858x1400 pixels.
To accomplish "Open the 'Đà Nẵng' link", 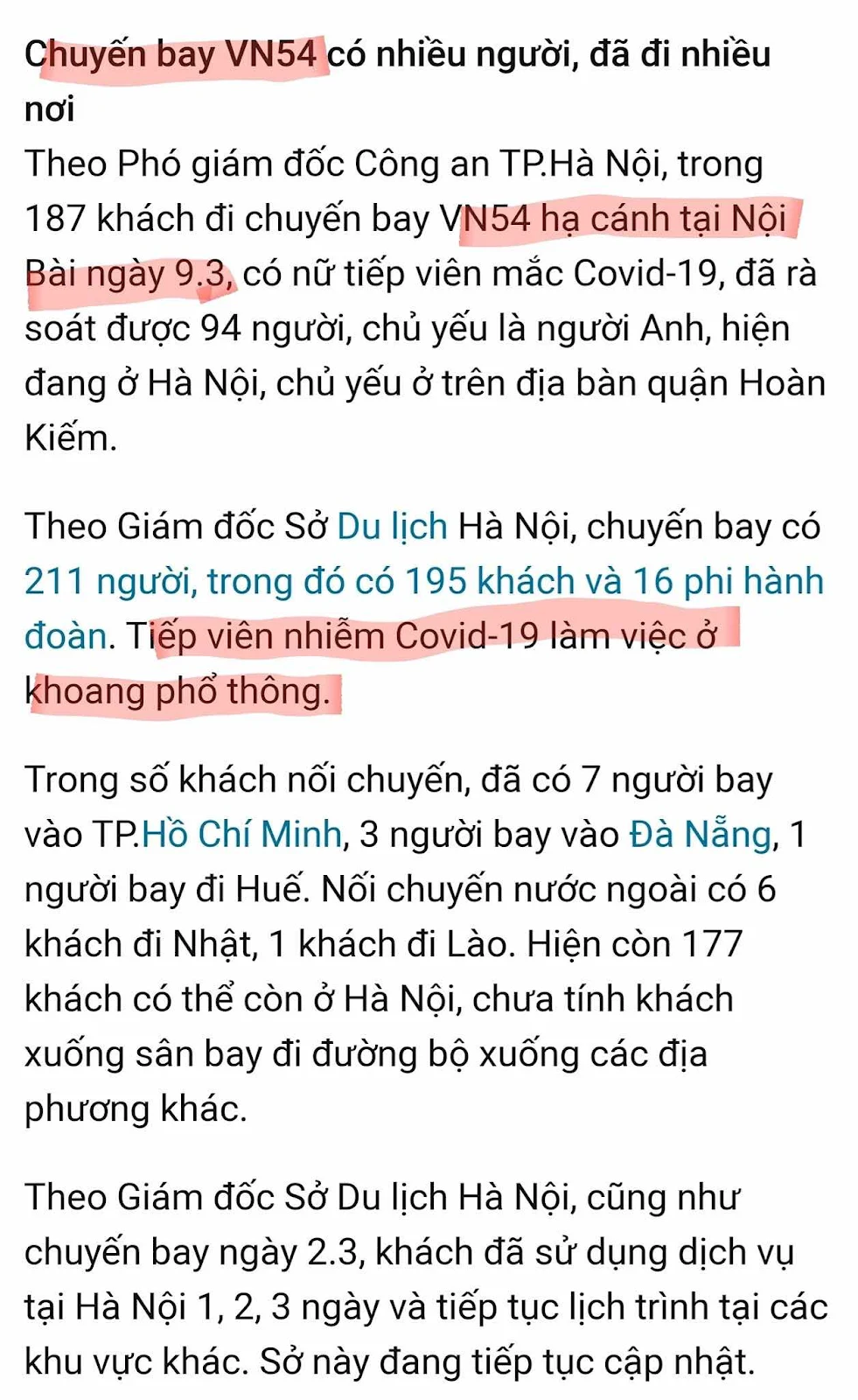I will coord(701,834).
